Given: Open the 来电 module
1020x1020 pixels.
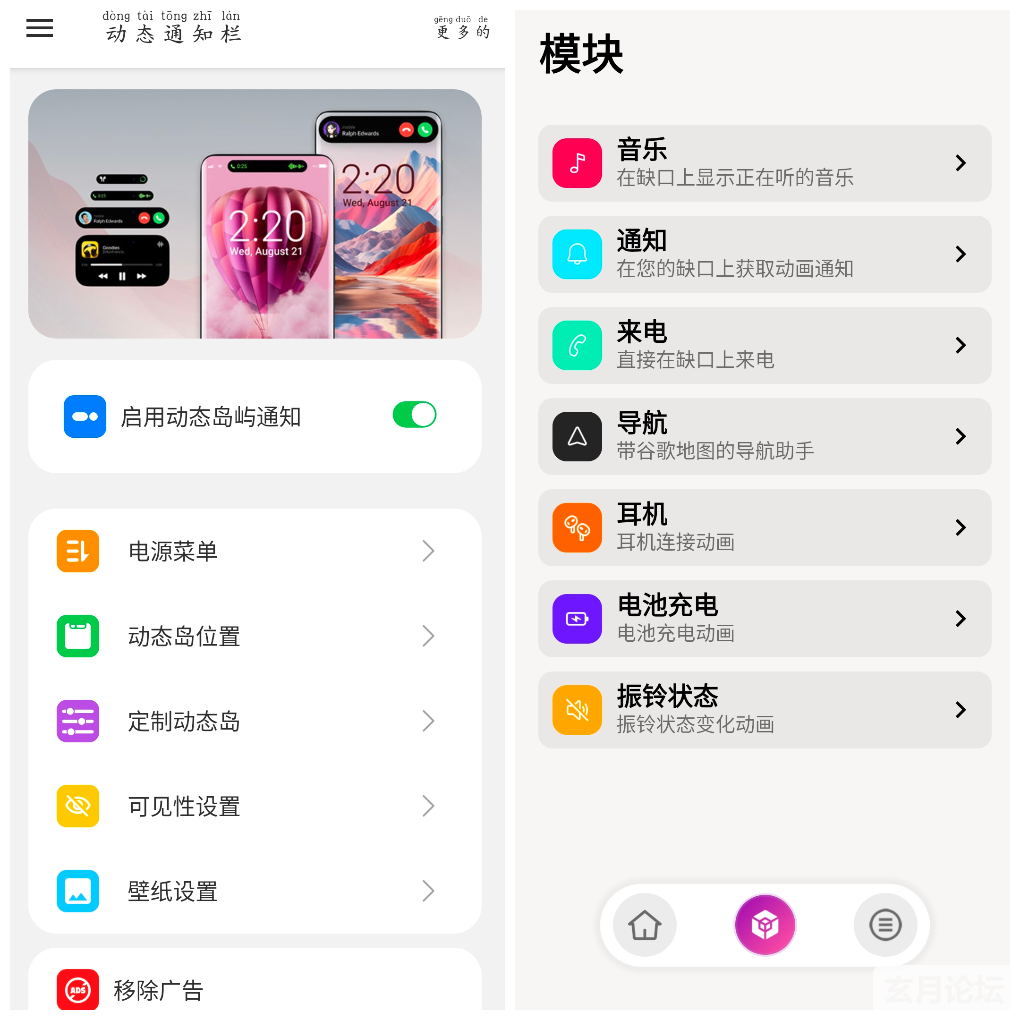Looking at the screenshot, I should (764, 345).
